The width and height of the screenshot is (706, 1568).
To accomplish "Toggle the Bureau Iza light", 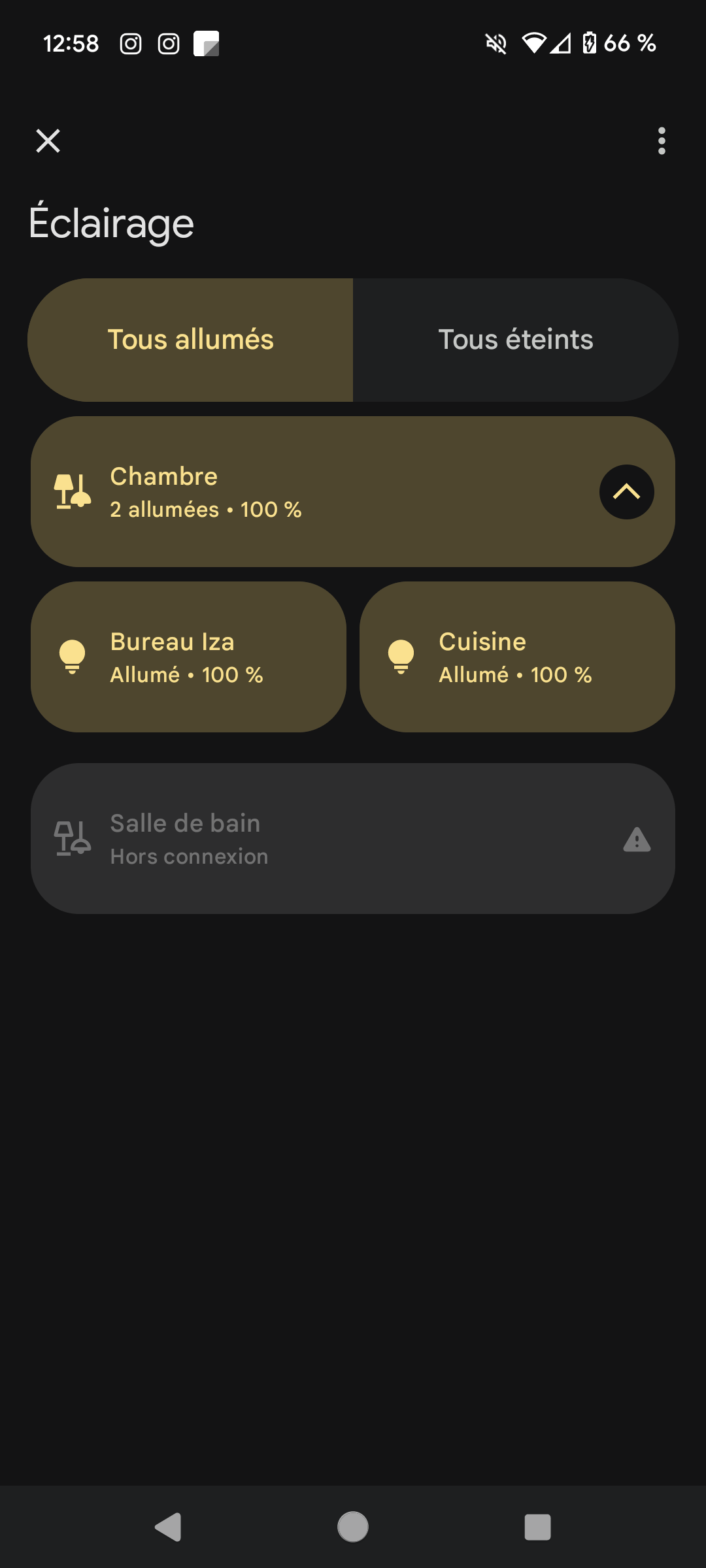I will [x=188, y=657].
